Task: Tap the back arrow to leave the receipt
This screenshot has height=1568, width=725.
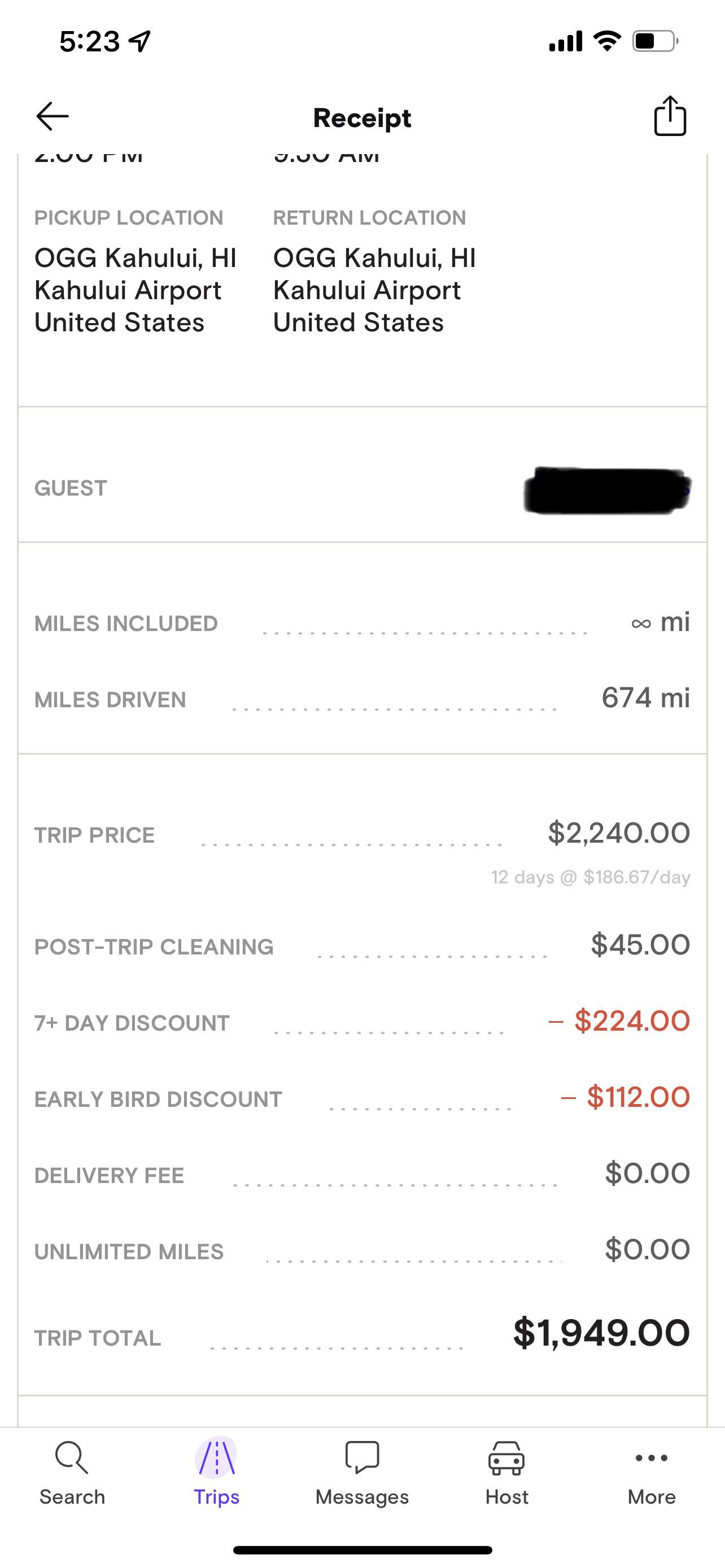Action: pos(51,117)
